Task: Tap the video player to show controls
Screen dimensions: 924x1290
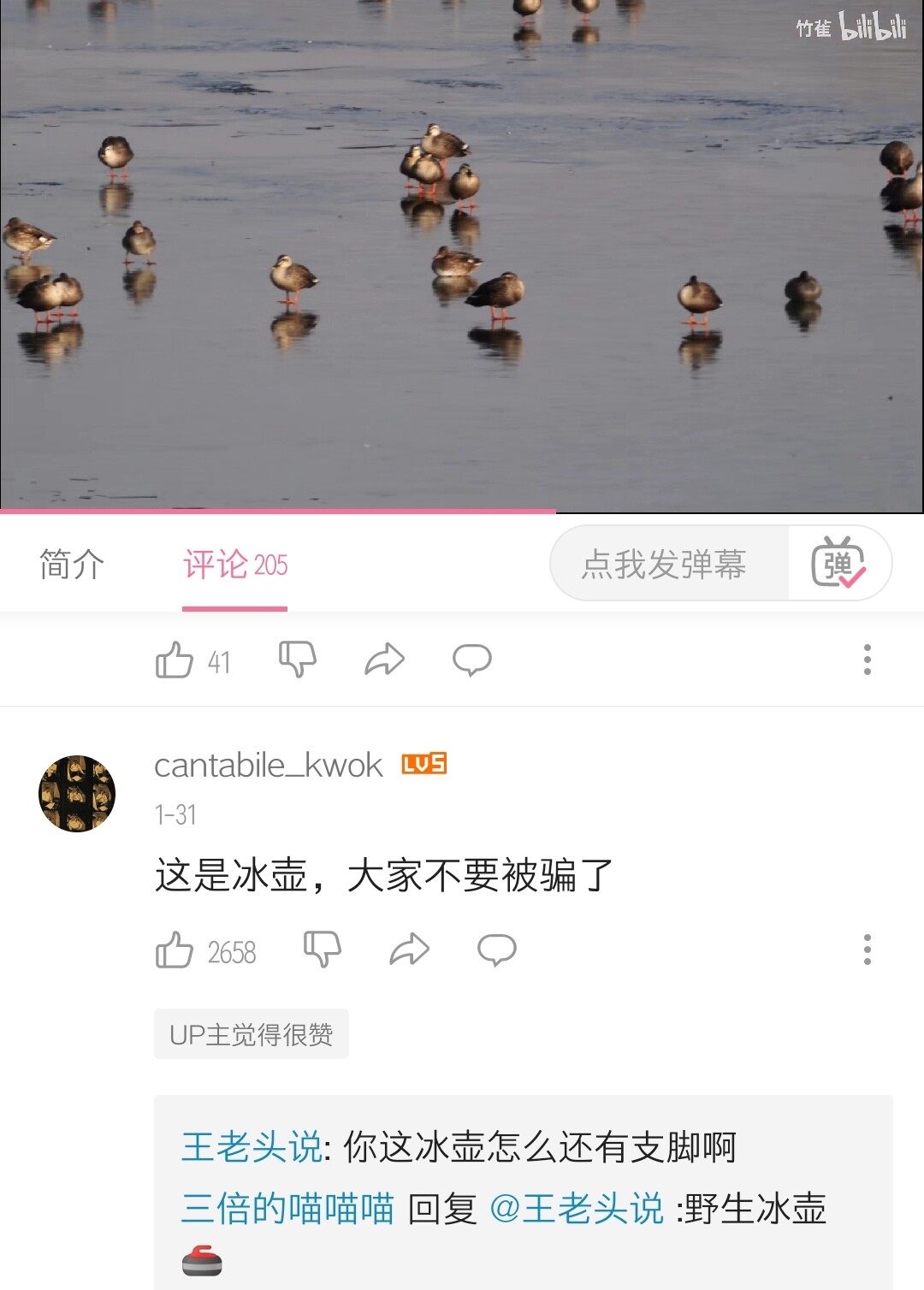Action: (x=462, y=257)
